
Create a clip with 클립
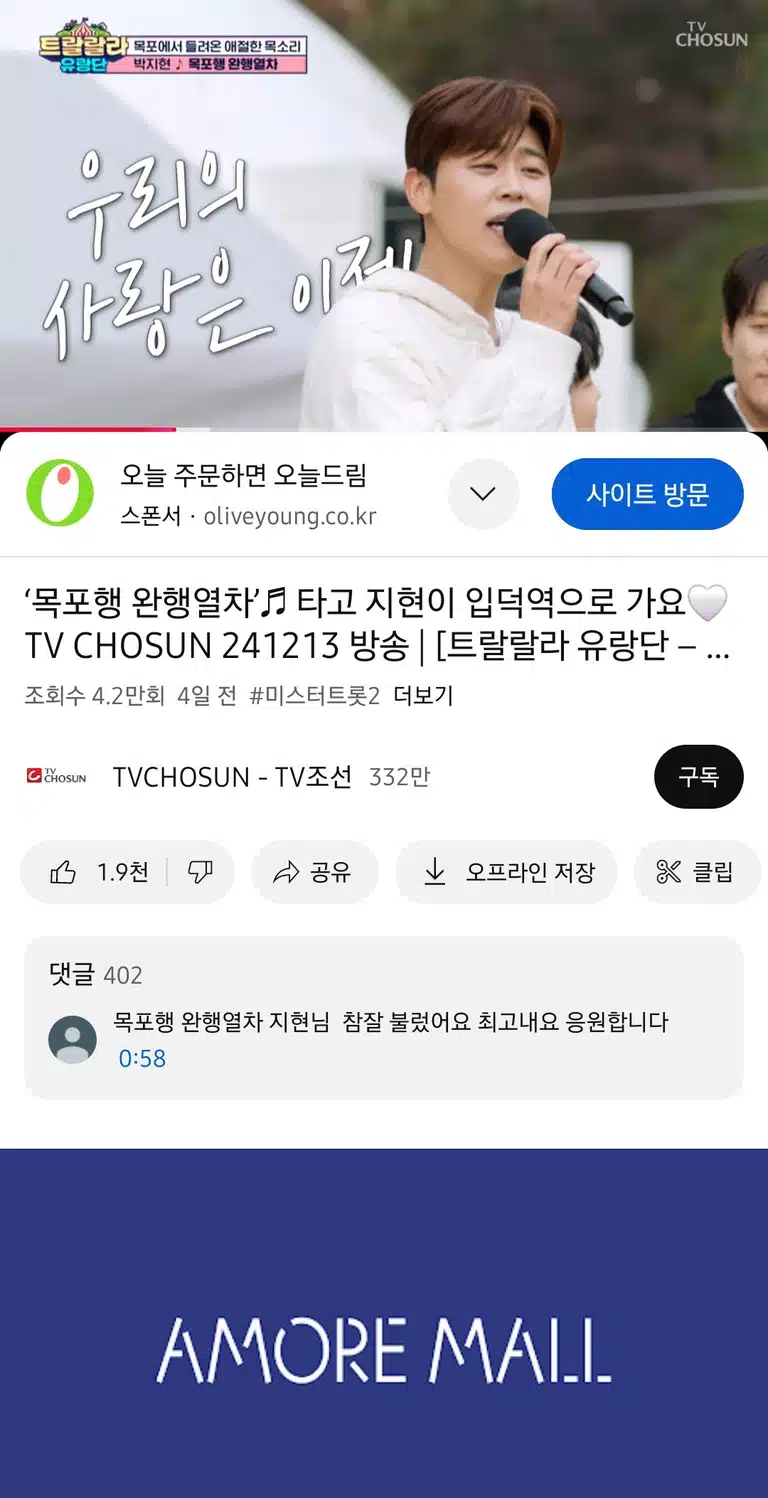coord(697,872)
